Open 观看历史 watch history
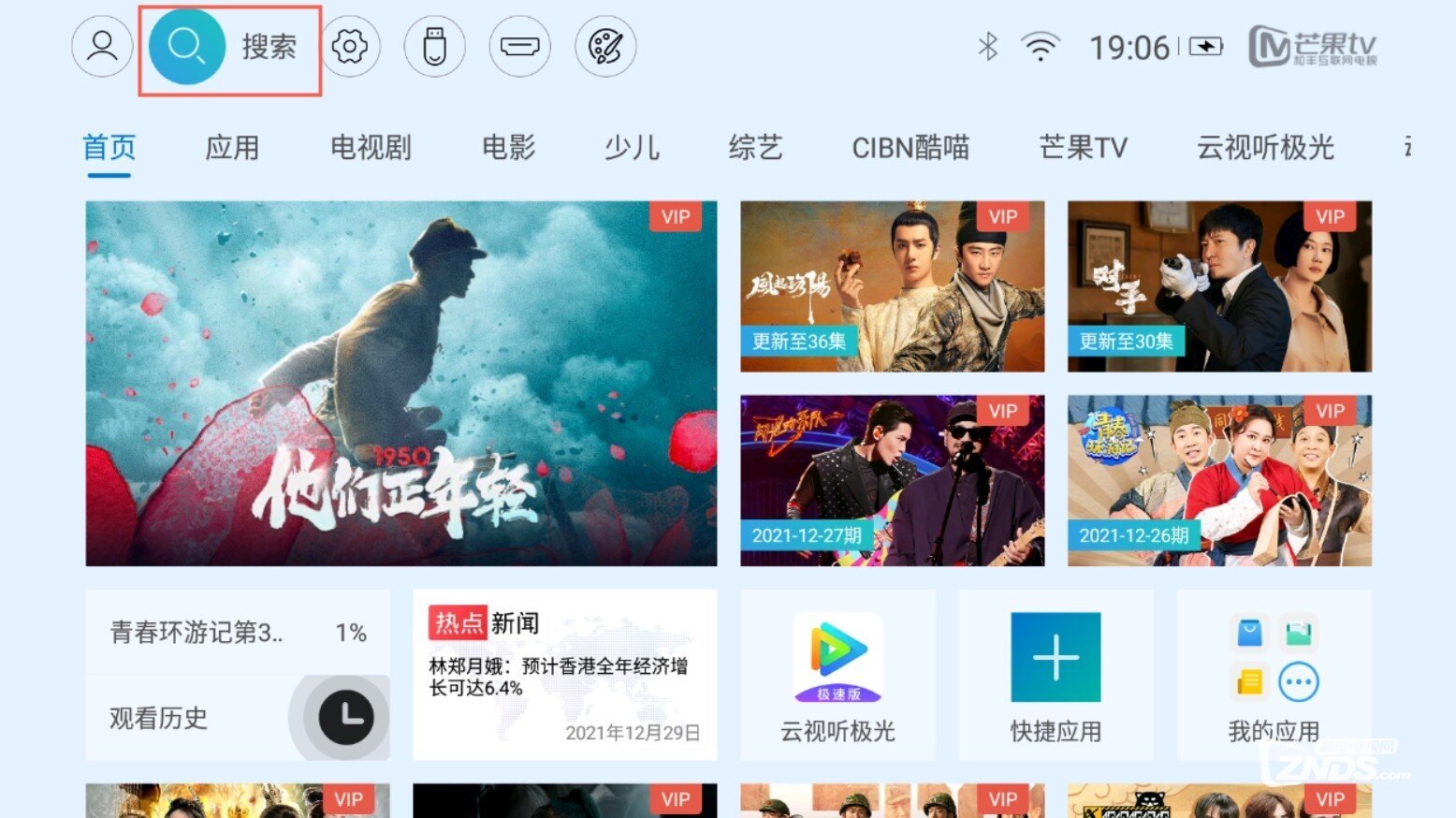 click(x=238, y=718)
